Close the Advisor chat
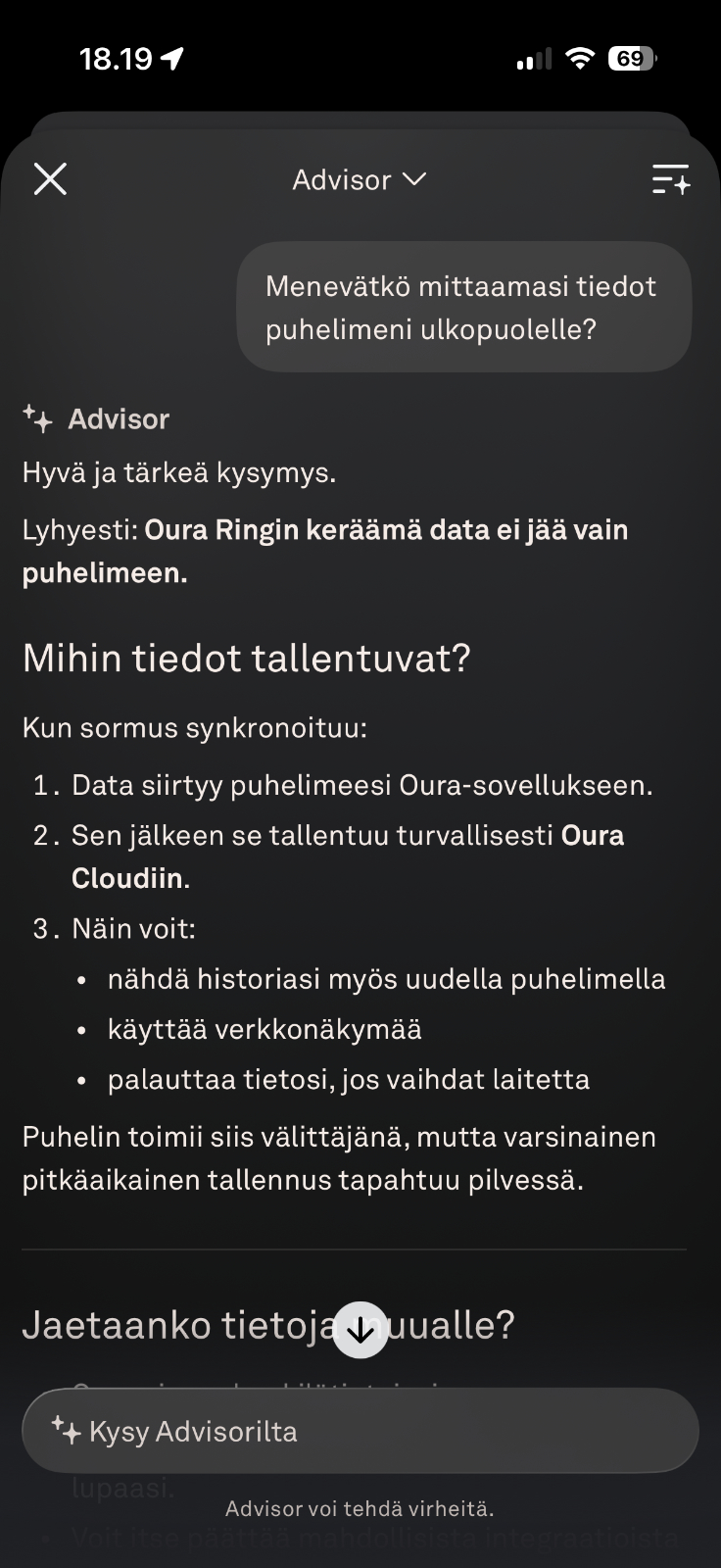This screenshot has width=721, height=1568. 50,179
